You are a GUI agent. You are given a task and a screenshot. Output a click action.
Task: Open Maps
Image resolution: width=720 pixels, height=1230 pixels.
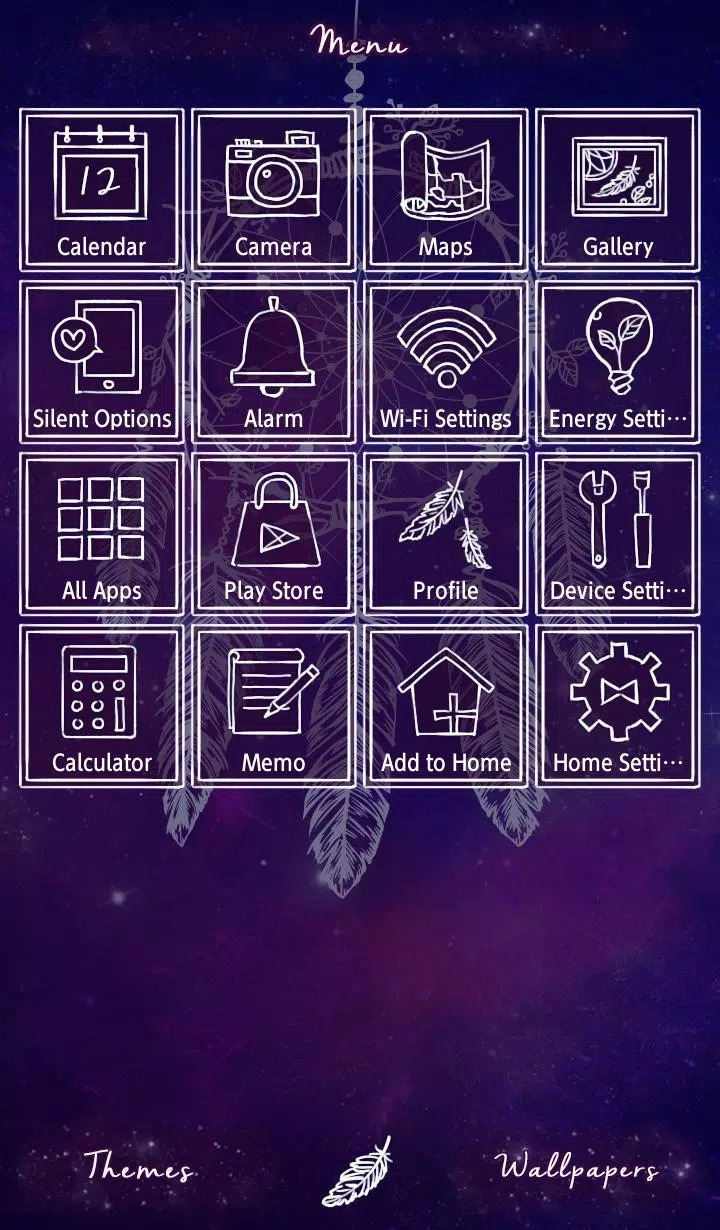click(x=446, y=190)
